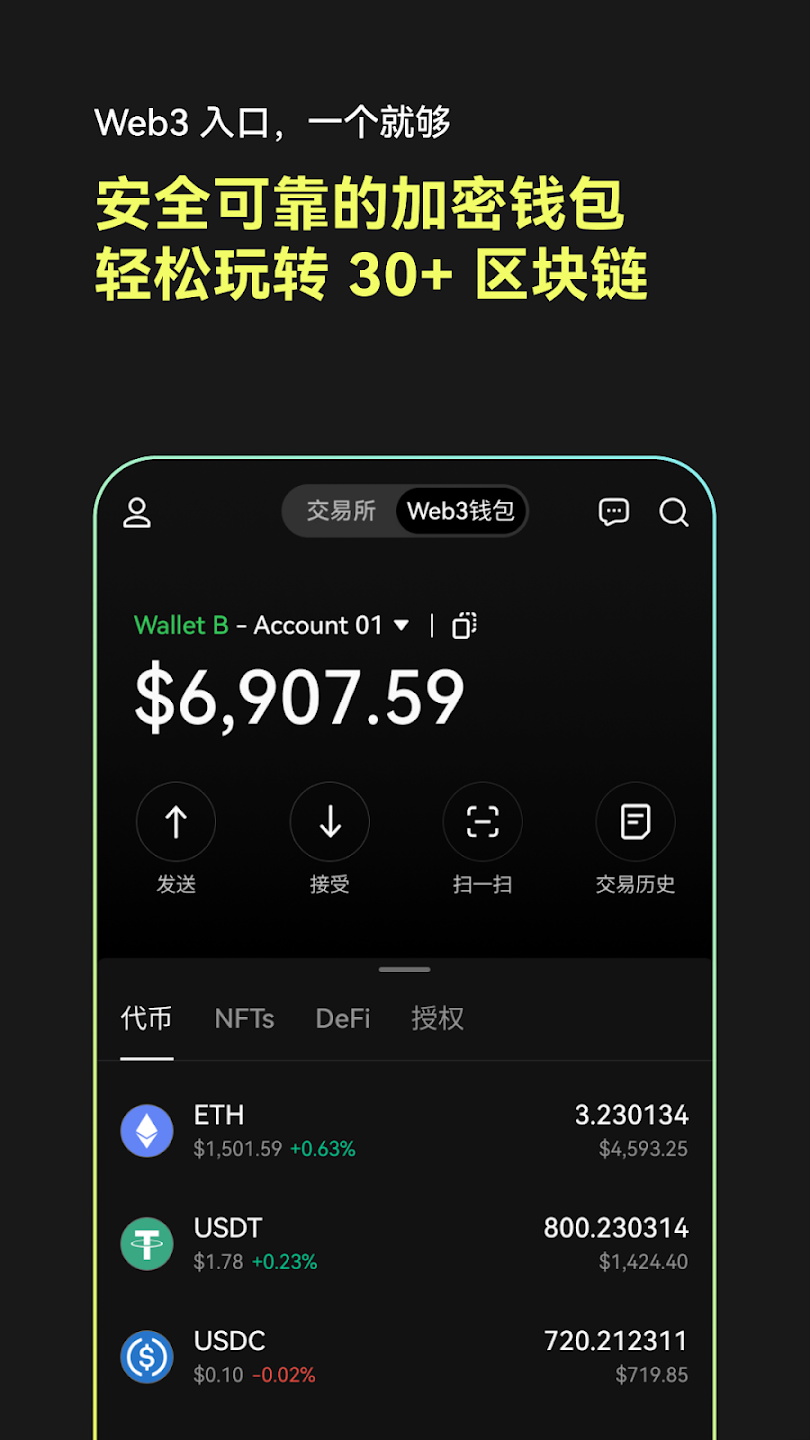Screen dimensions: 810x1440
Task: Switch to the DeFi tab
Action: pyautogui.click(x=342, y=1018)
